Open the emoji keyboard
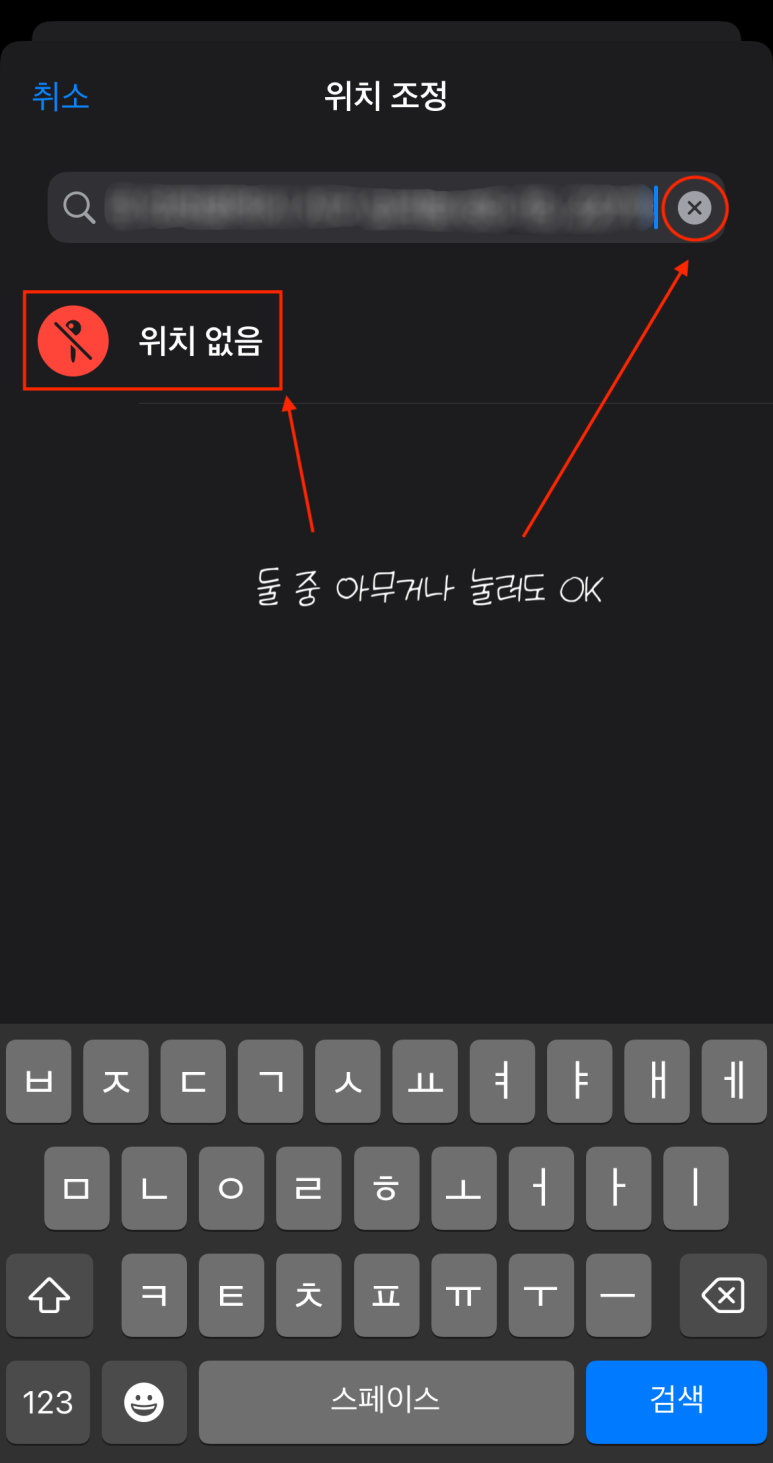Viewport: 773px width, 1463px height. pos(144,1401)
